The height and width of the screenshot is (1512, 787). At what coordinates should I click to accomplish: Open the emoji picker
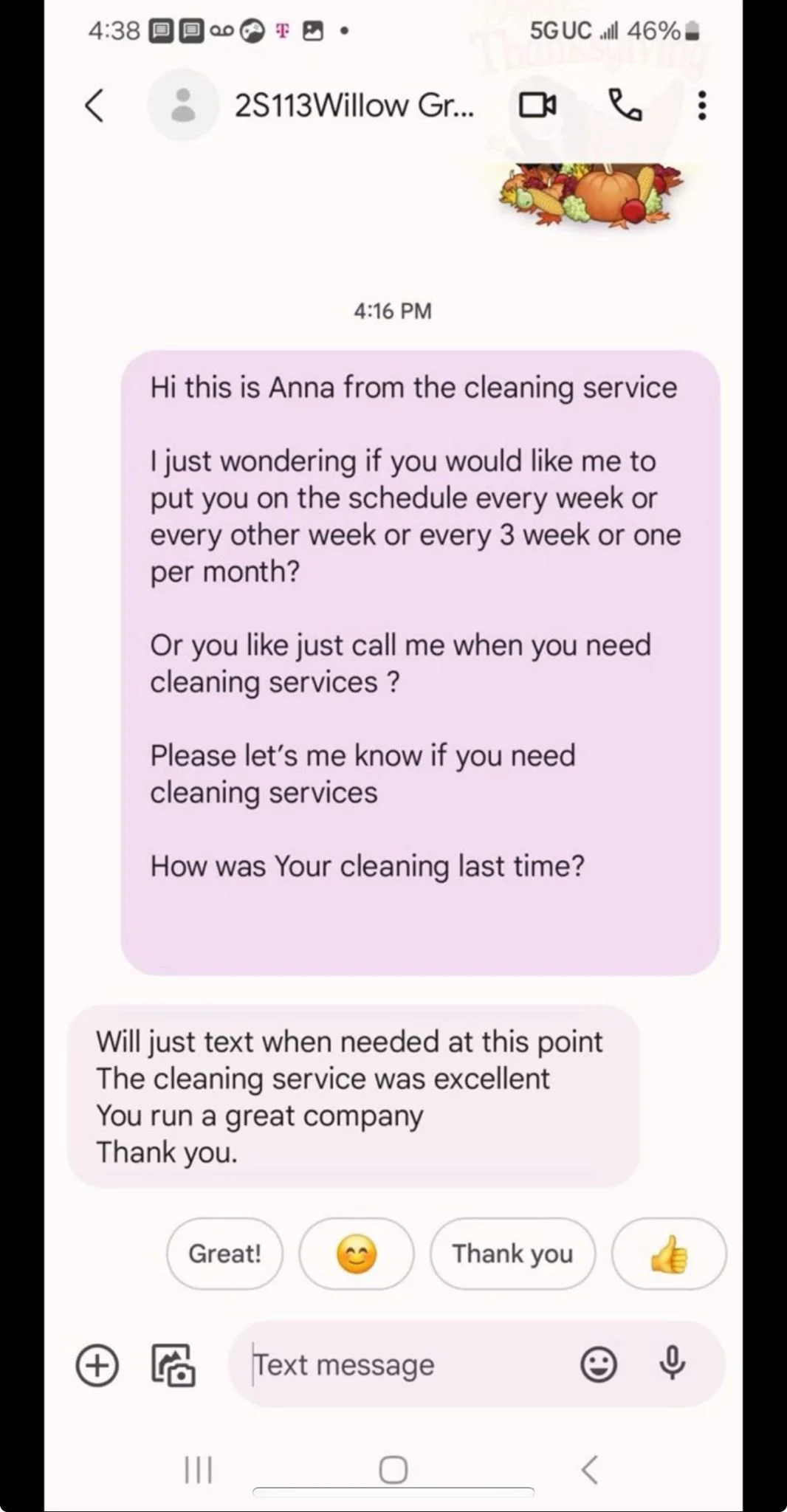[x=598, y=1365]
